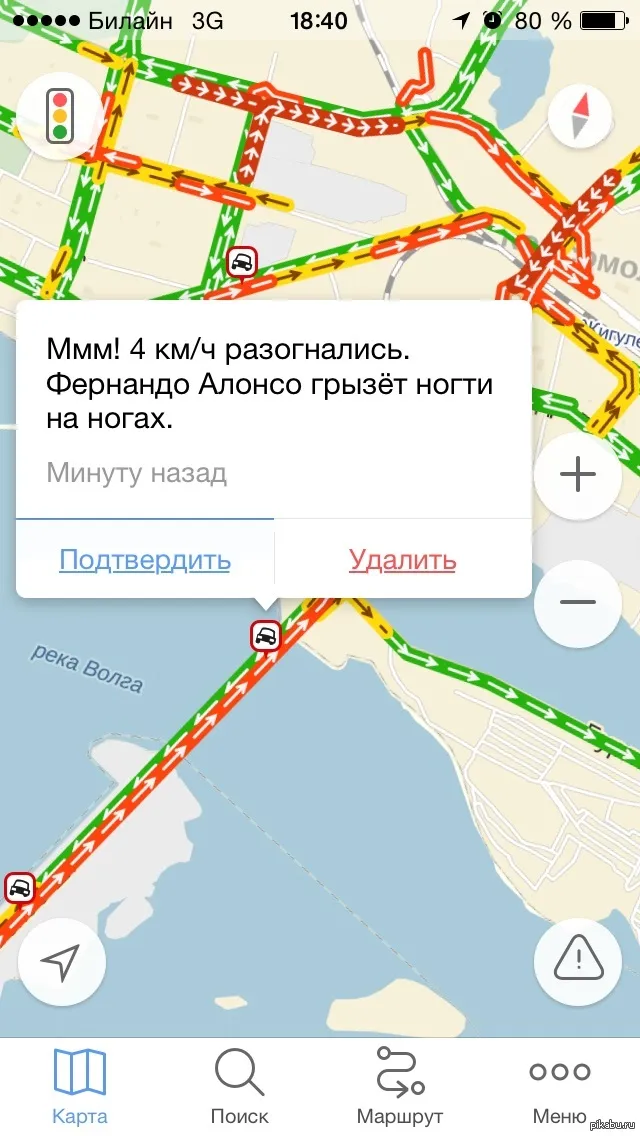Open the accident marker near location arrow

coord(20,888)
